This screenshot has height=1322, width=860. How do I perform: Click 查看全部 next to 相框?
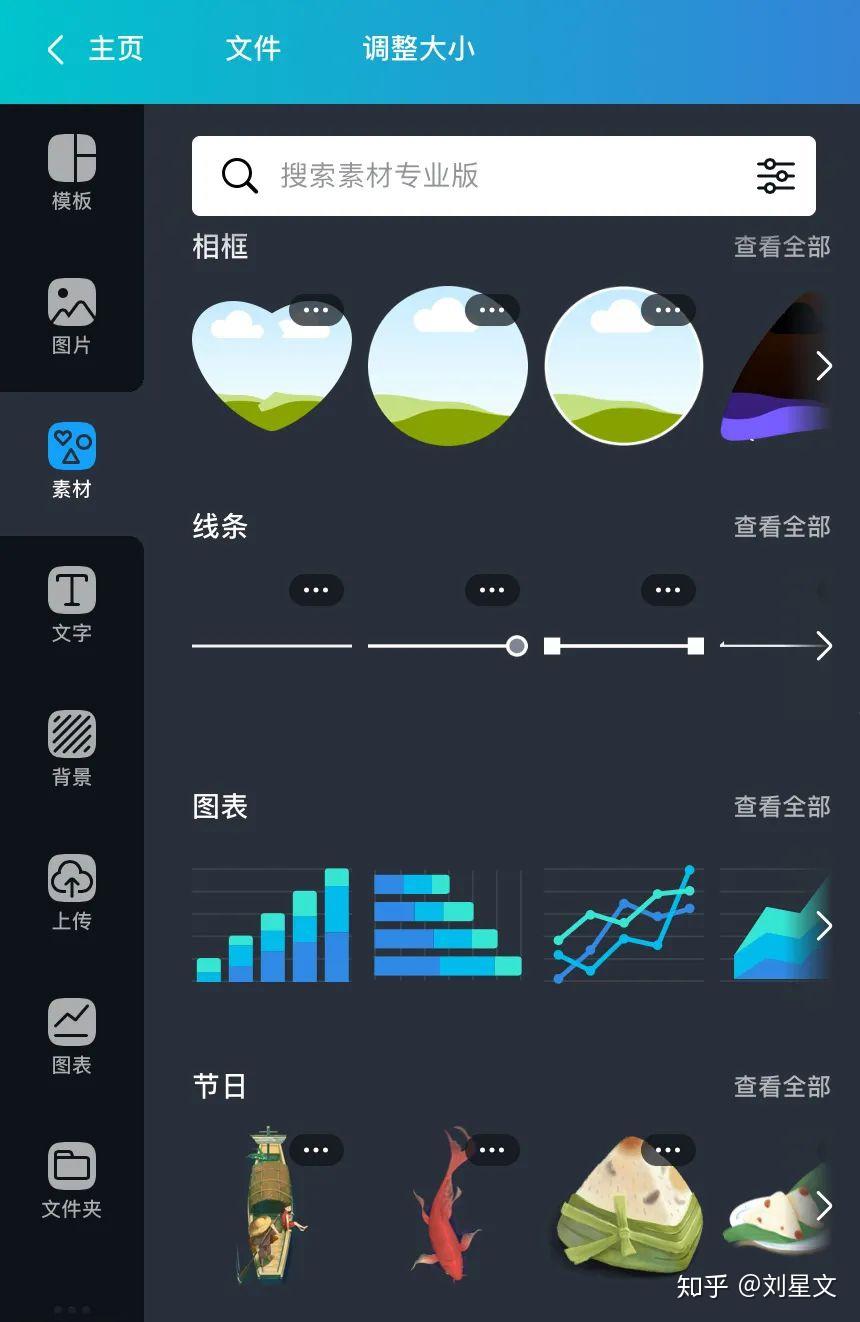tap(781, 247)
